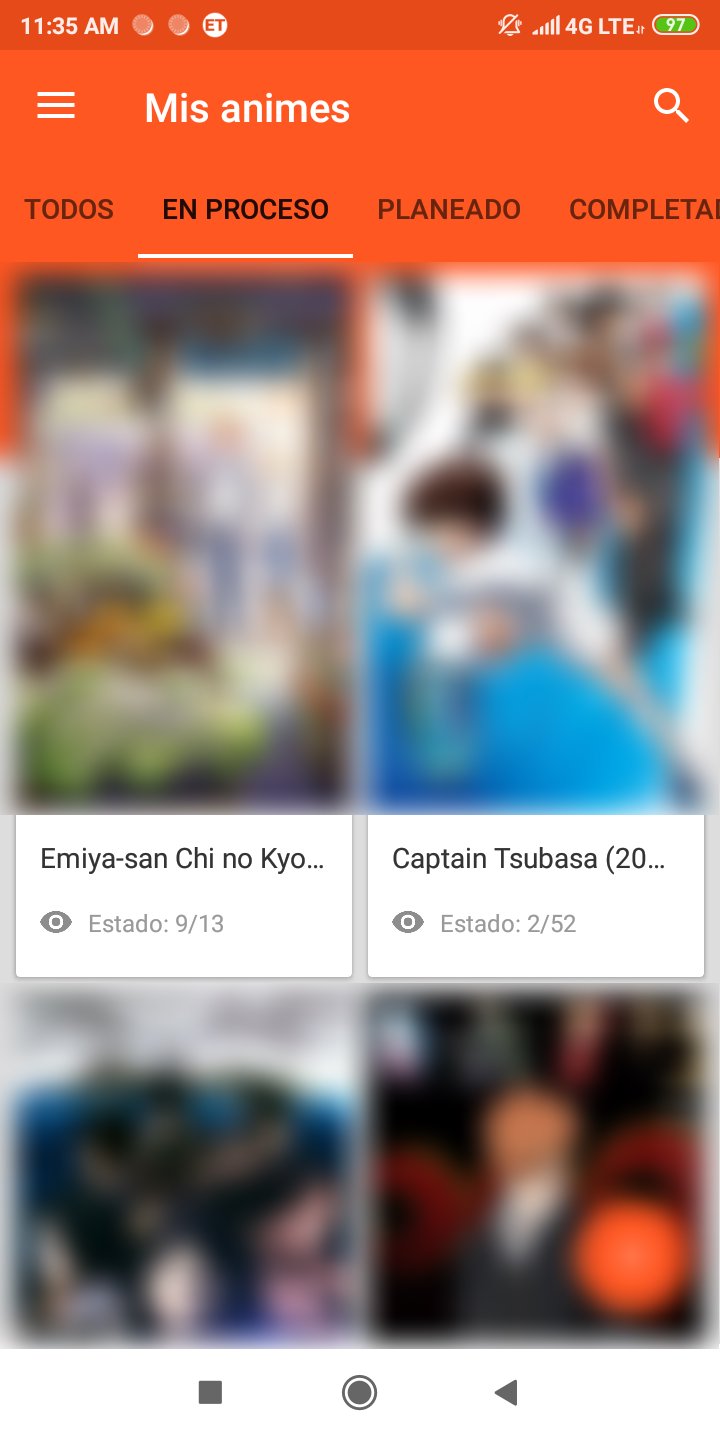Open the hamburger navigation drawer
Image resolution: width=720 pixels, height=1440 pixels.
(x=56, y=106)
